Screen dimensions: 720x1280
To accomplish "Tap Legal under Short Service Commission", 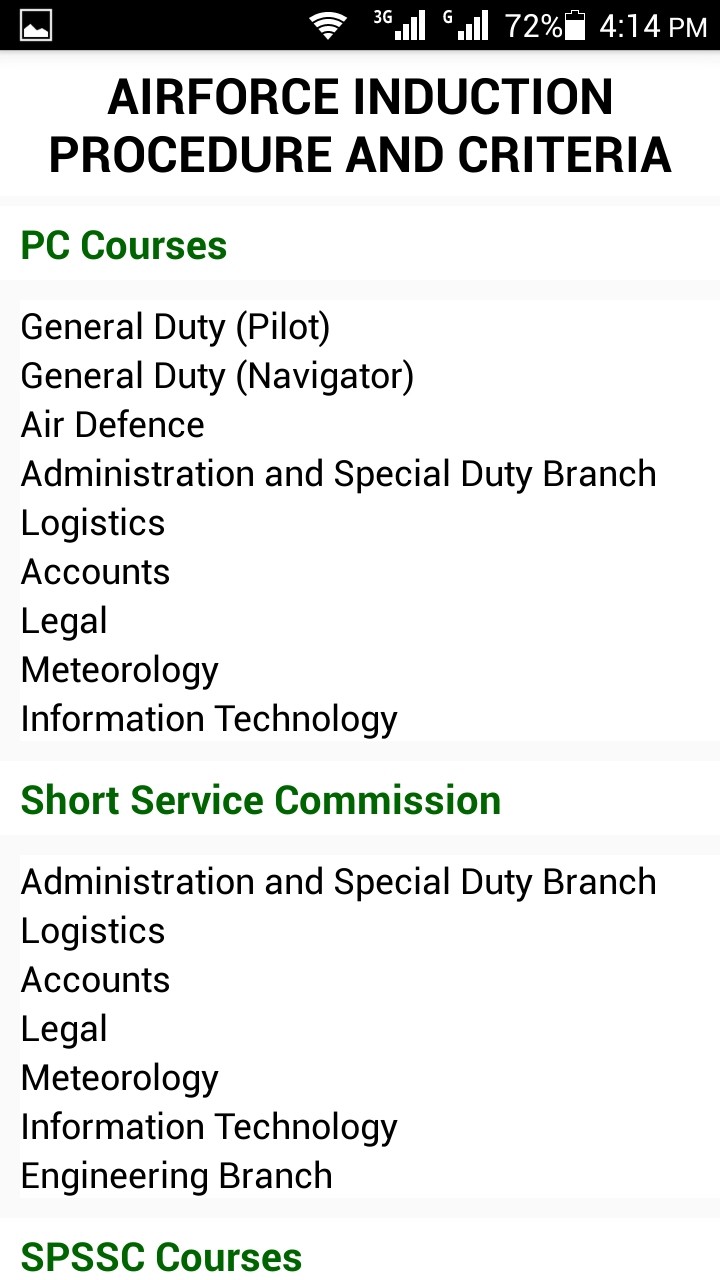I will pos(64,1029).
